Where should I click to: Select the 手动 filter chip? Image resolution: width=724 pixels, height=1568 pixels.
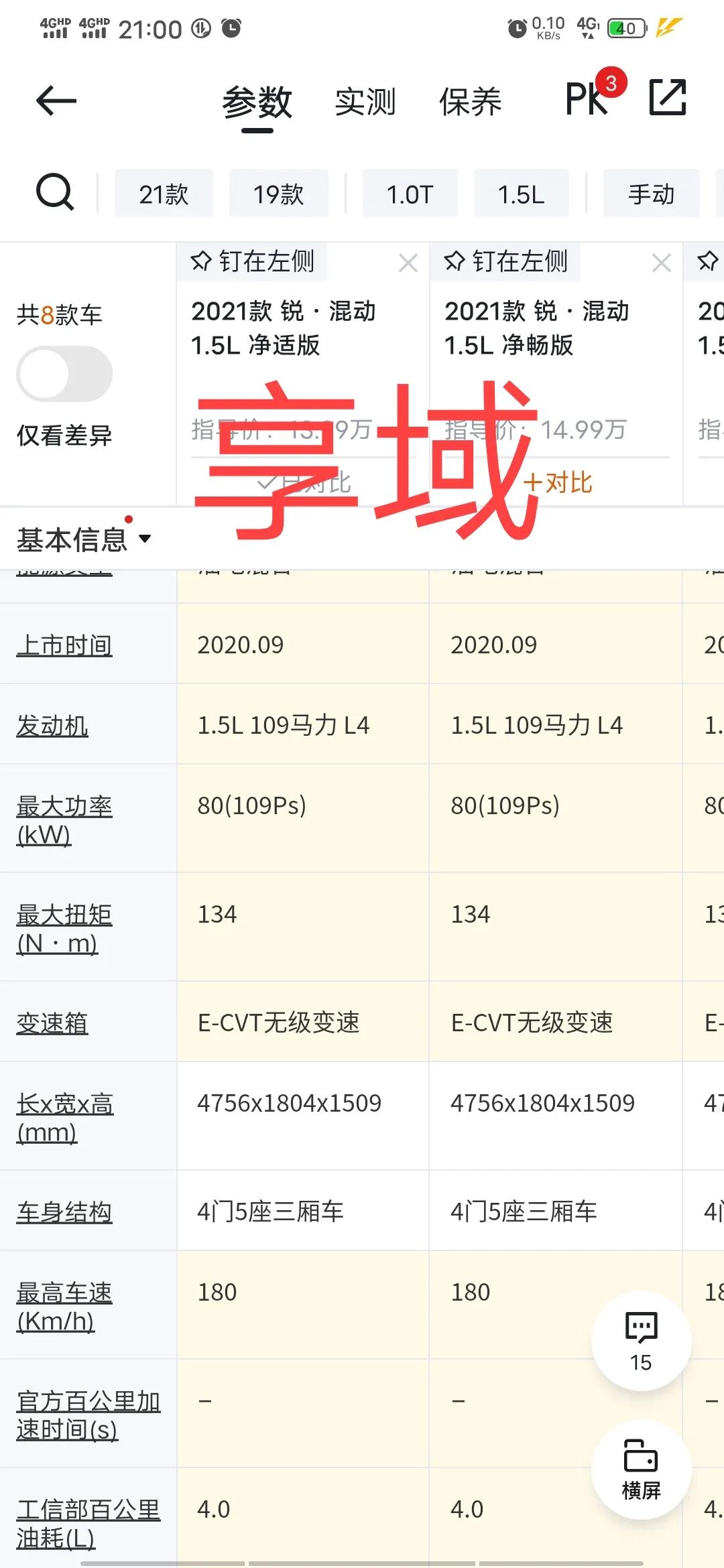(x=651, y=193)
